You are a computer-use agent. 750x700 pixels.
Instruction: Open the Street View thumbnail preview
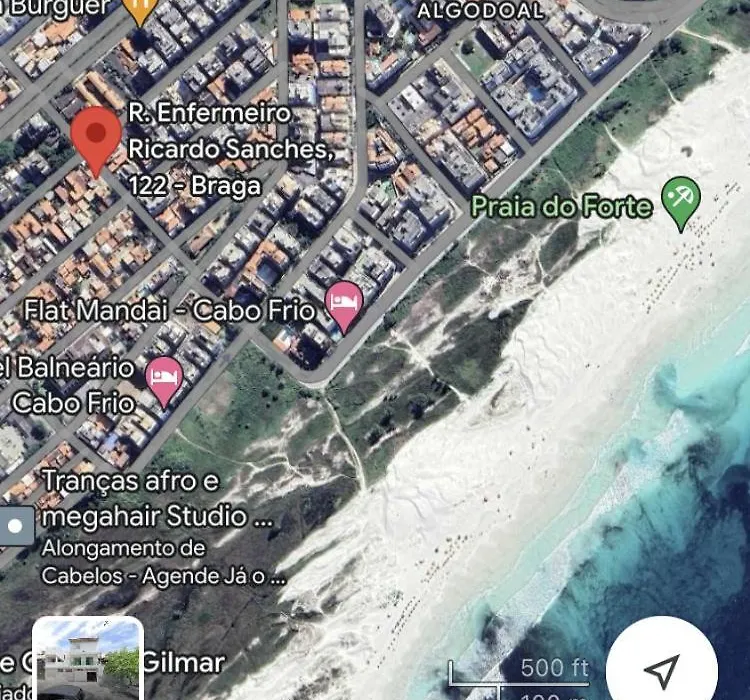tap(88, 660)
